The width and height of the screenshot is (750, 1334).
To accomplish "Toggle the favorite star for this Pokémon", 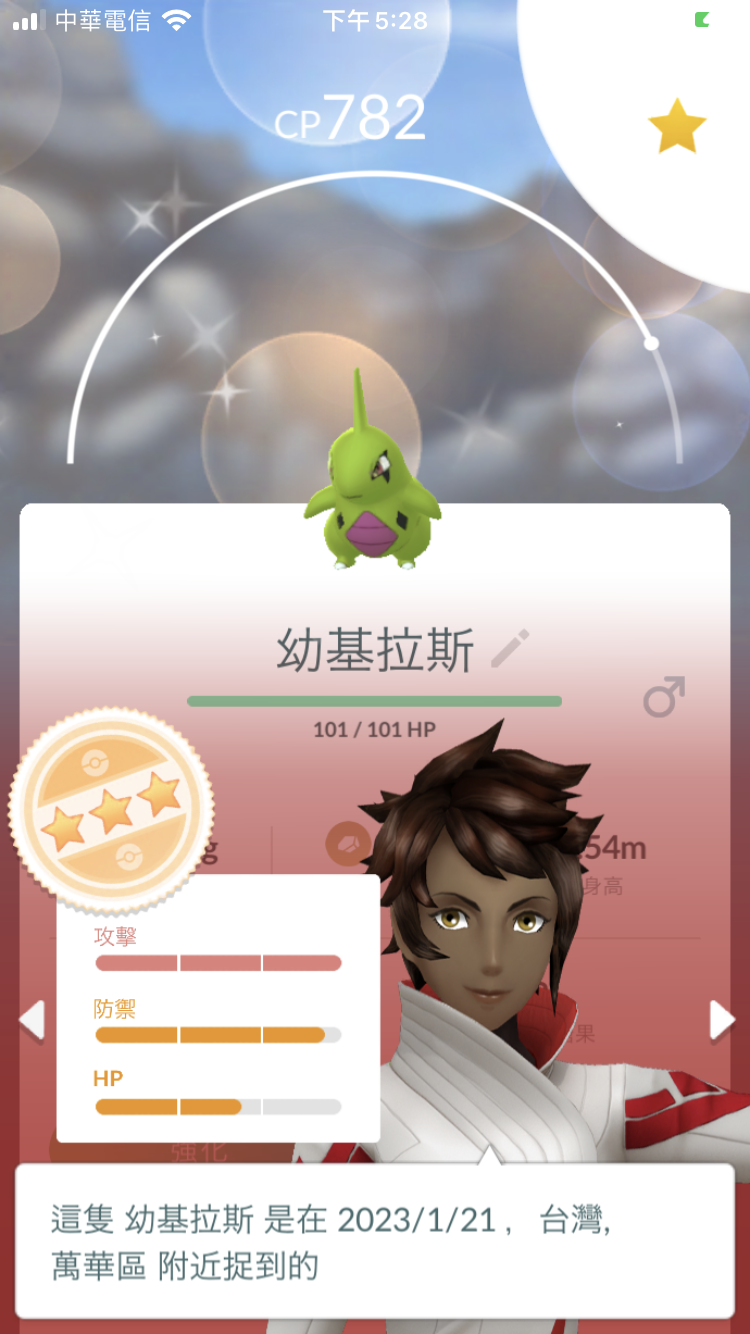I will 677,126.
